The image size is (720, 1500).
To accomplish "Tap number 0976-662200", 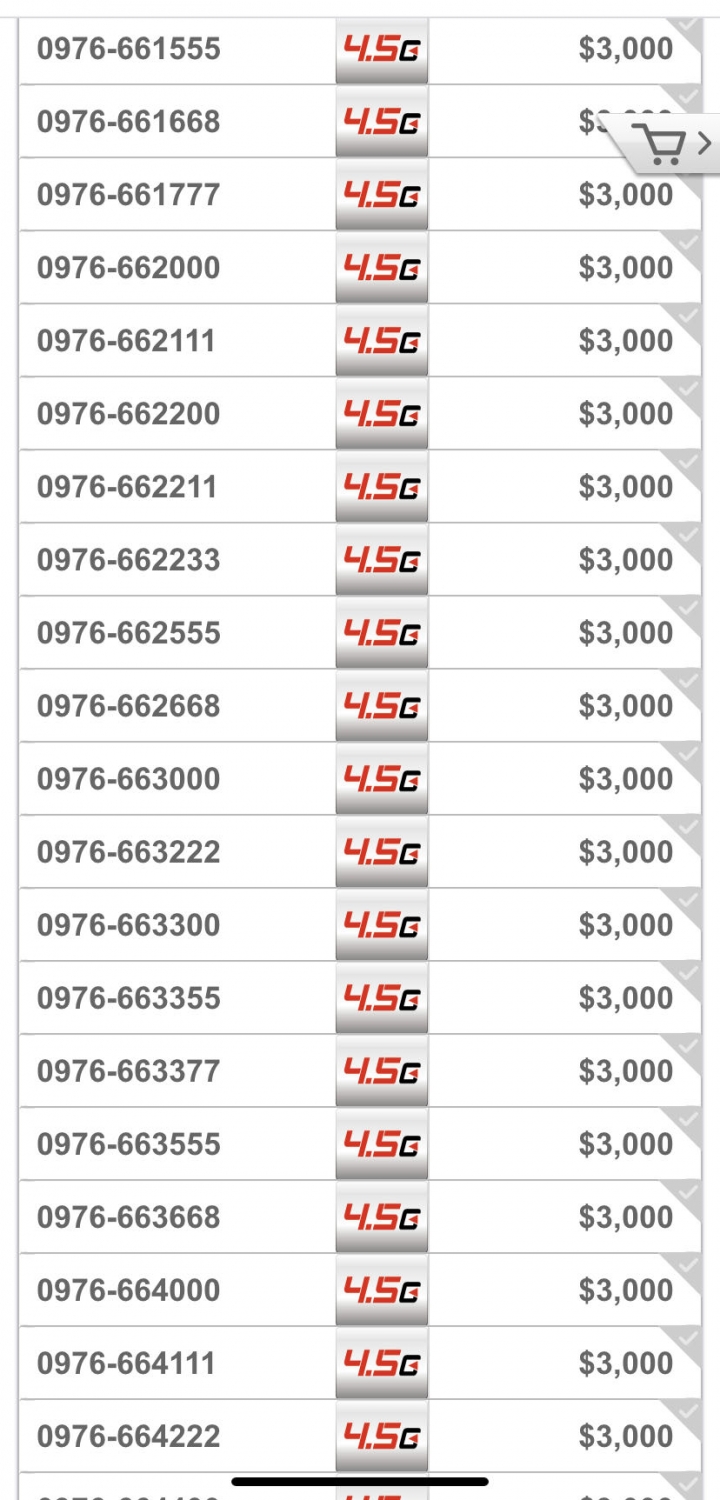I will [x=360, y=413].
